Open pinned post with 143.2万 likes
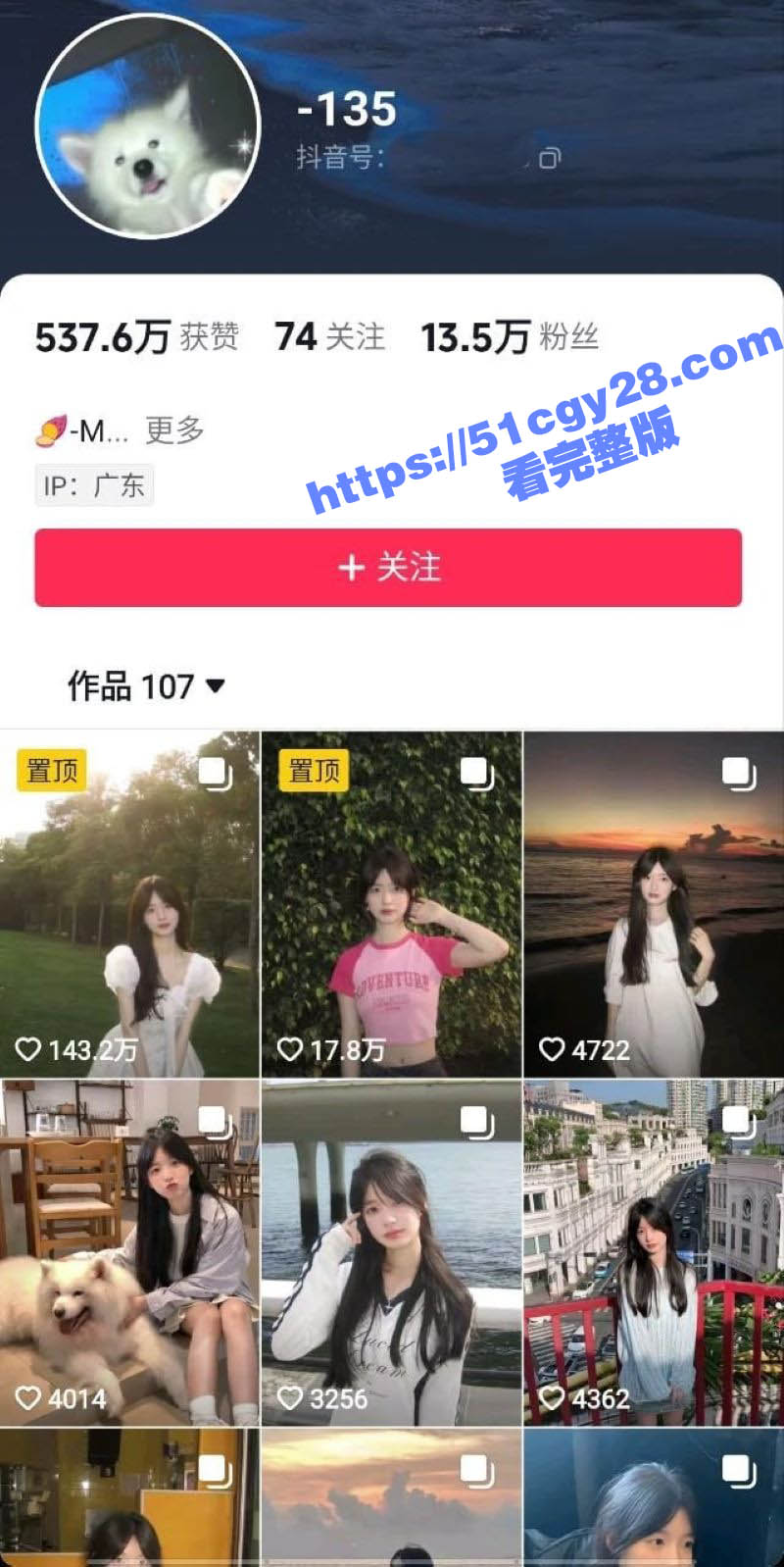Screen dimensions: 784x1567 tap(129, 904)
